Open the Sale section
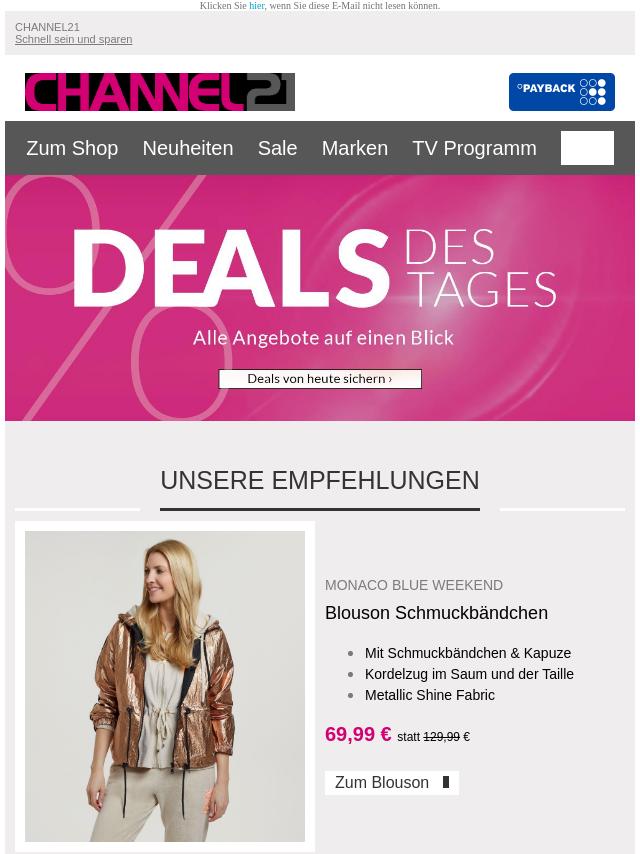640x854 pixels. [277, 148]
